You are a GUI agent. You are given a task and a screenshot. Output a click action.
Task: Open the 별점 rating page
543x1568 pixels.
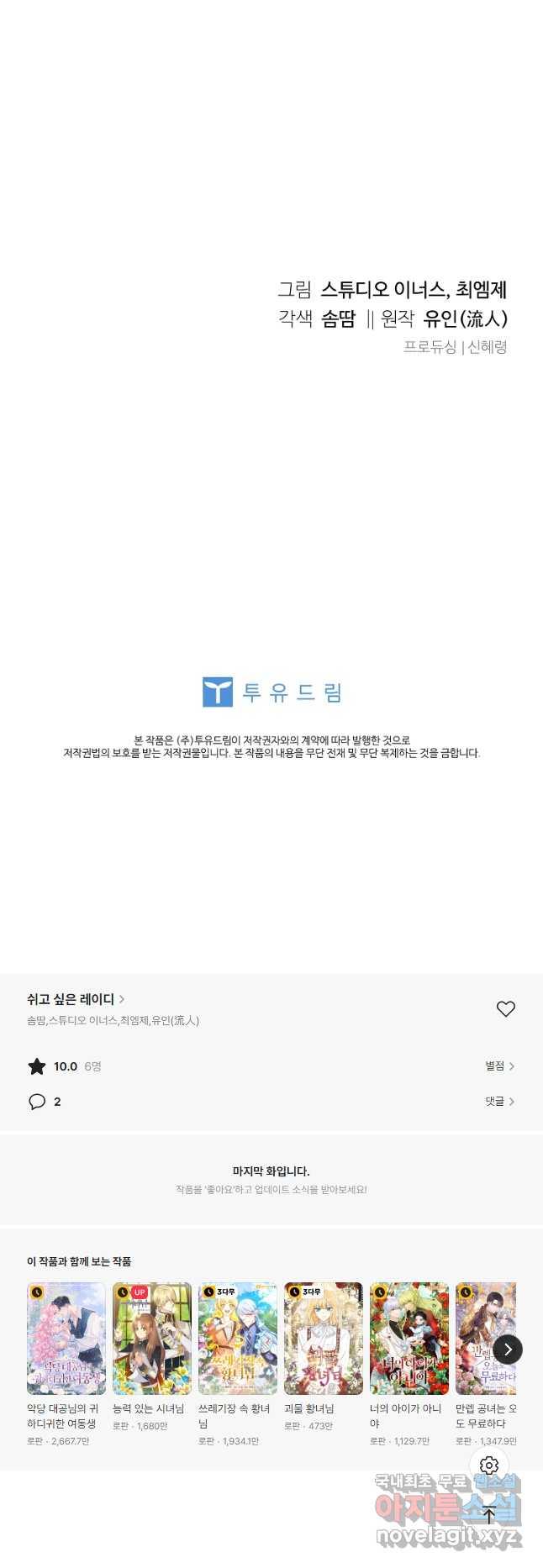(x=499, y=1066)
